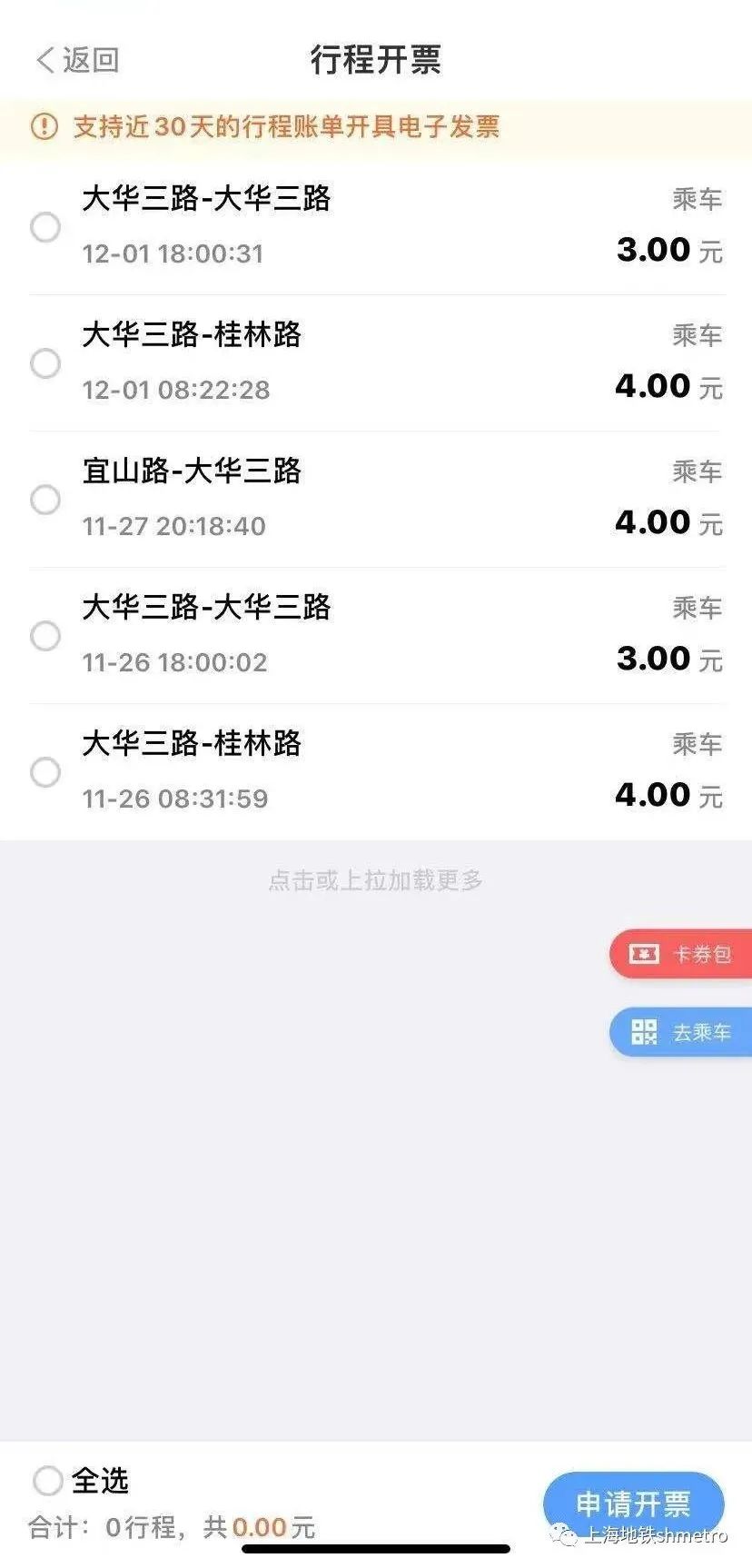Tap the 去乘车 ride button
The image size is (752, 1568).
pos(681,1032)
